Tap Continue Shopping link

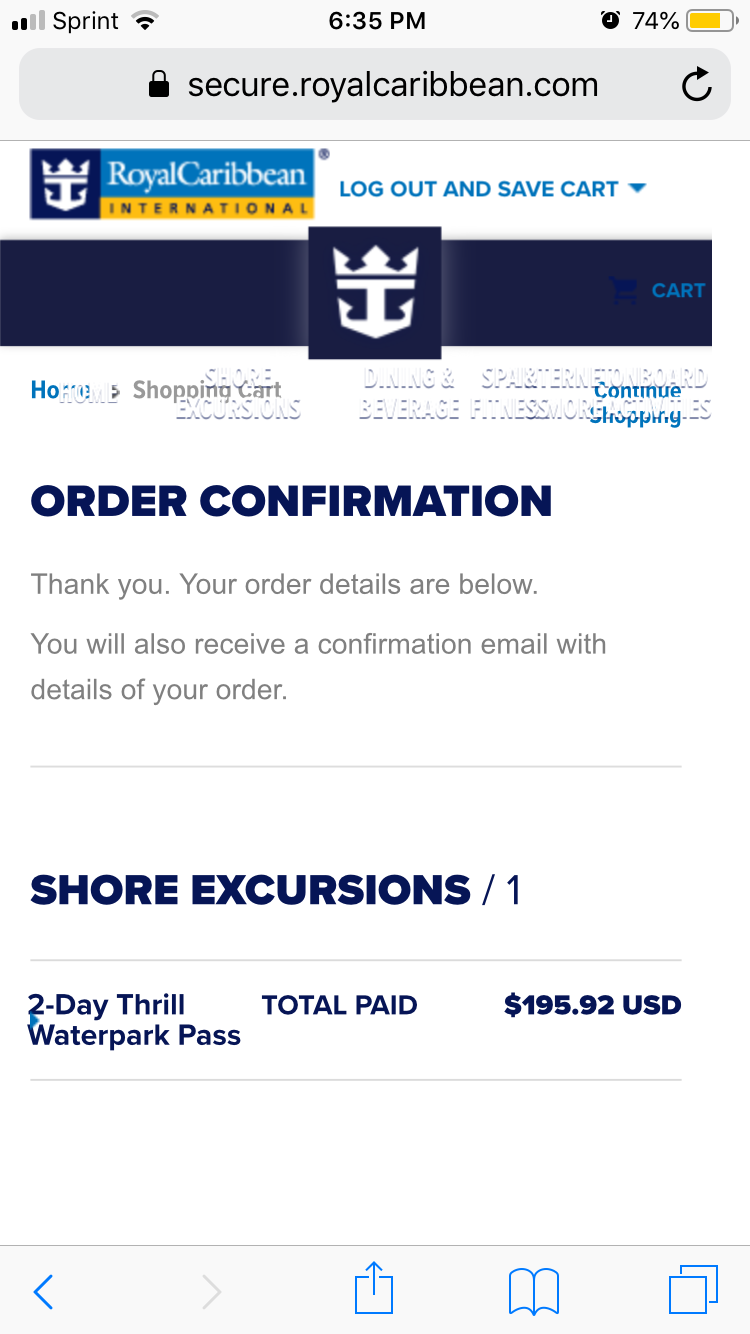(637, 403)
